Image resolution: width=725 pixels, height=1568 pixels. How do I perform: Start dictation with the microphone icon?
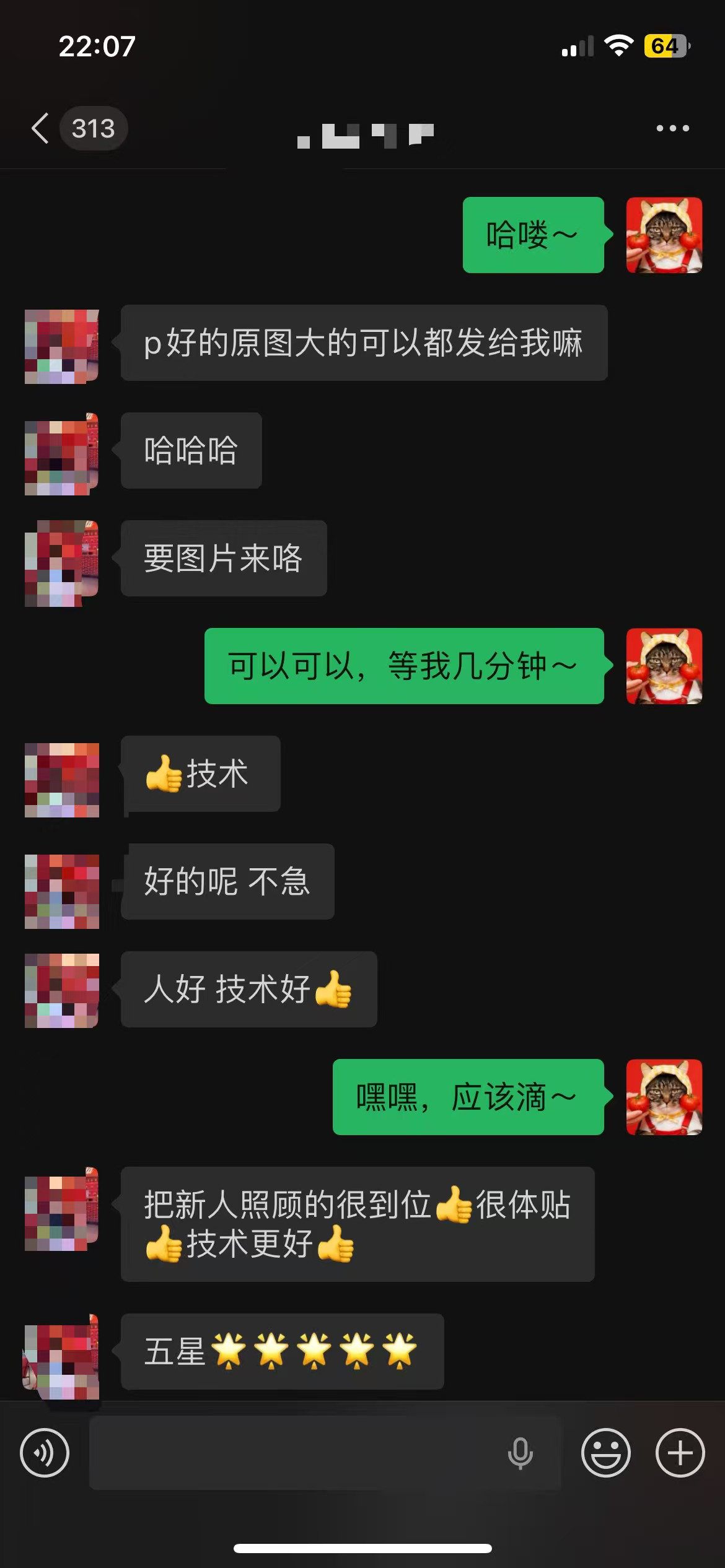click(520, 1452)
